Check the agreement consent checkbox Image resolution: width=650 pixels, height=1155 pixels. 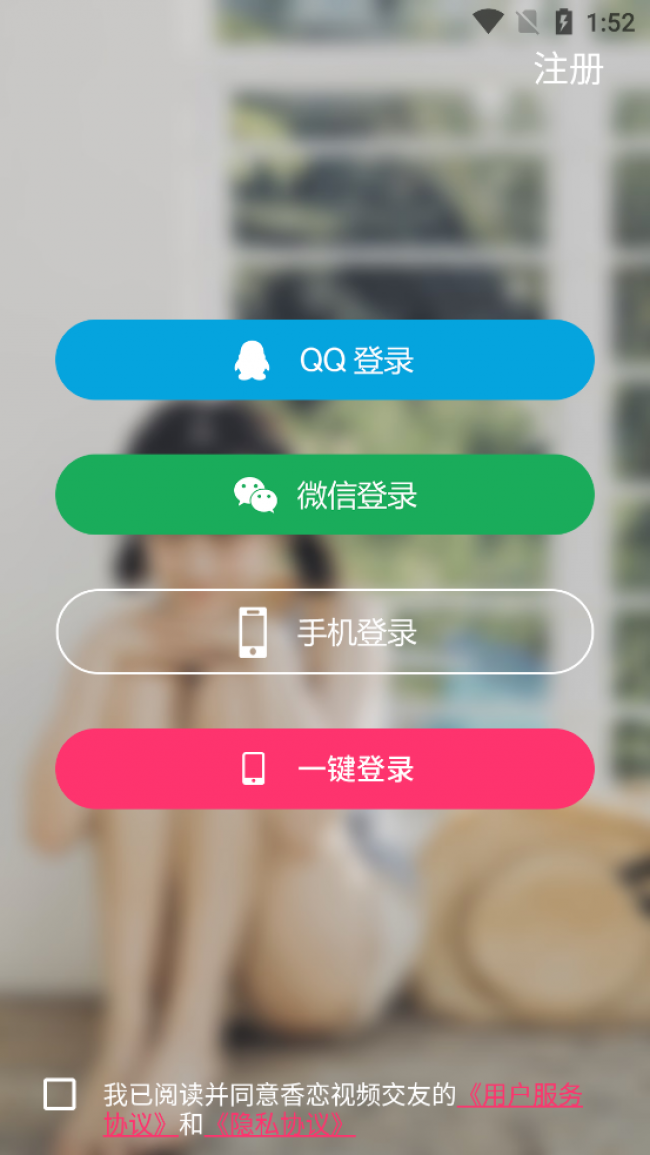(60, 1094)
